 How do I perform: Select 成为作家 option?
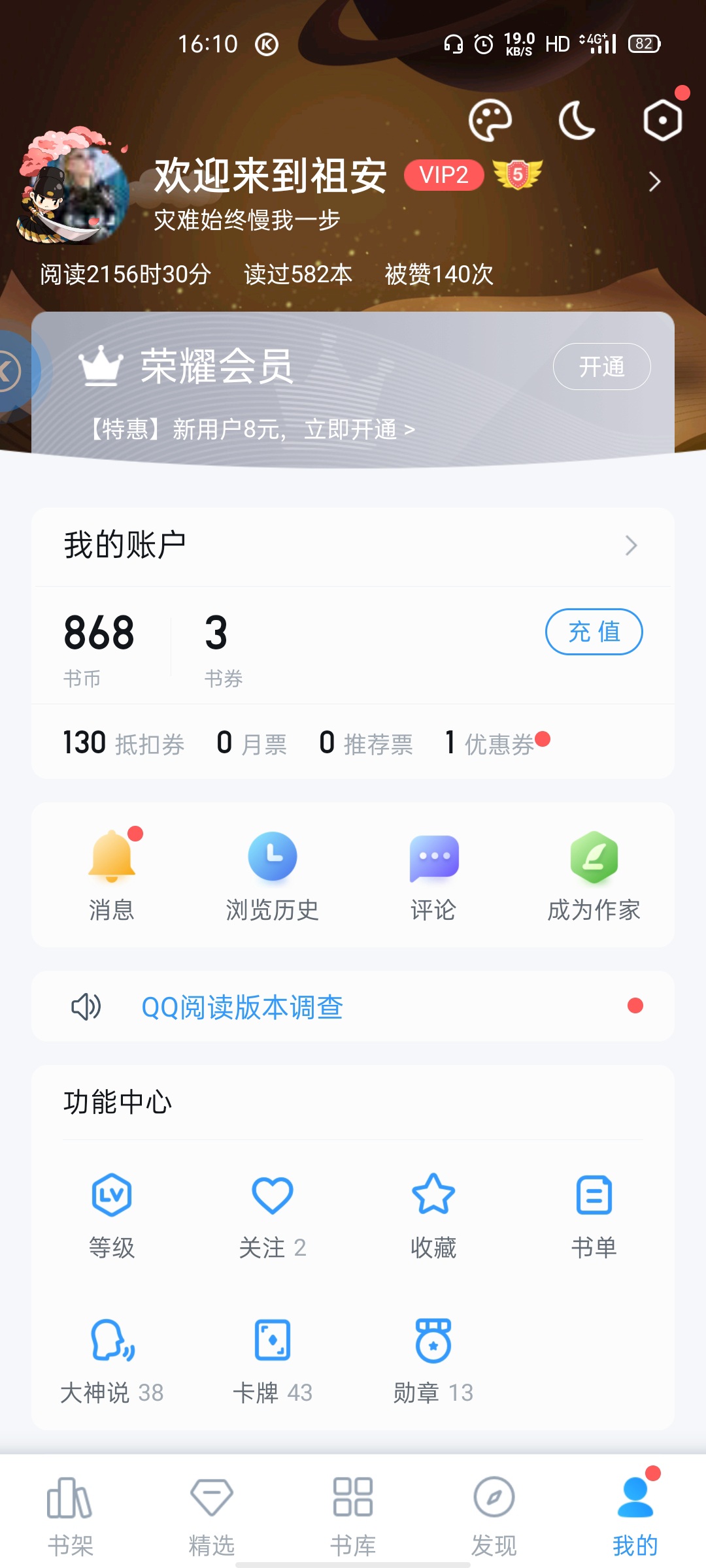594,875
